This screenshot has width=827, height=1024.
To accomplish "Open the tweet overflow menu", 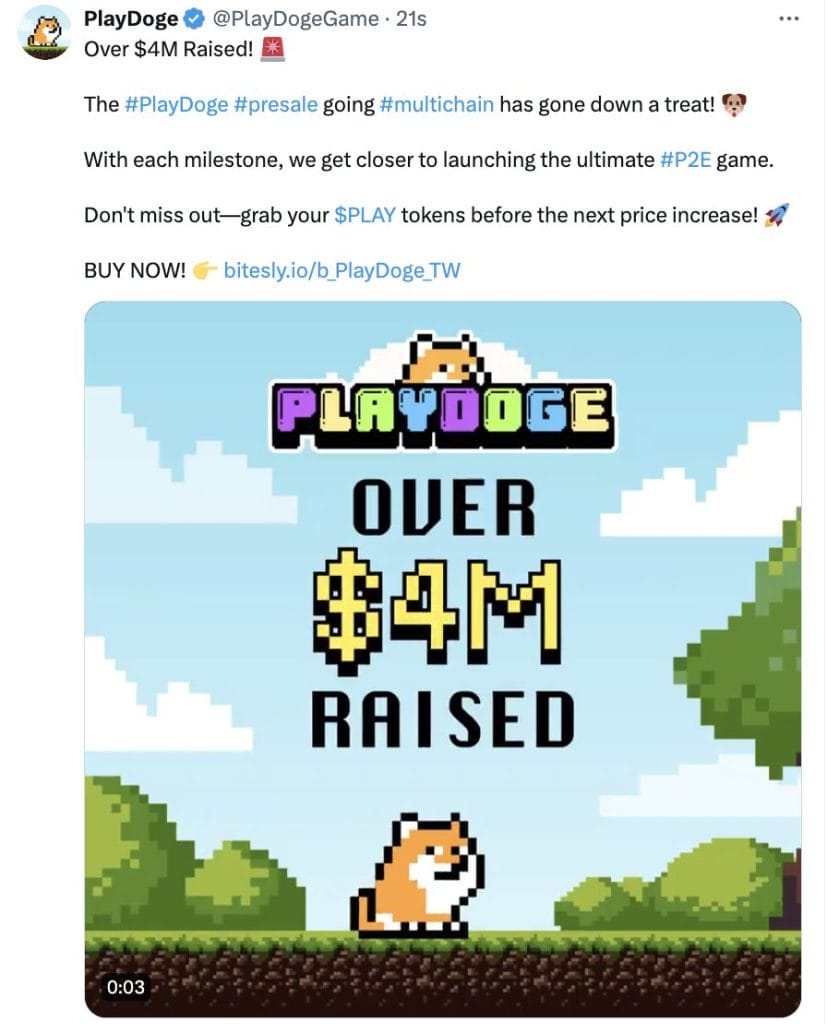I will (x=788, y=19).
